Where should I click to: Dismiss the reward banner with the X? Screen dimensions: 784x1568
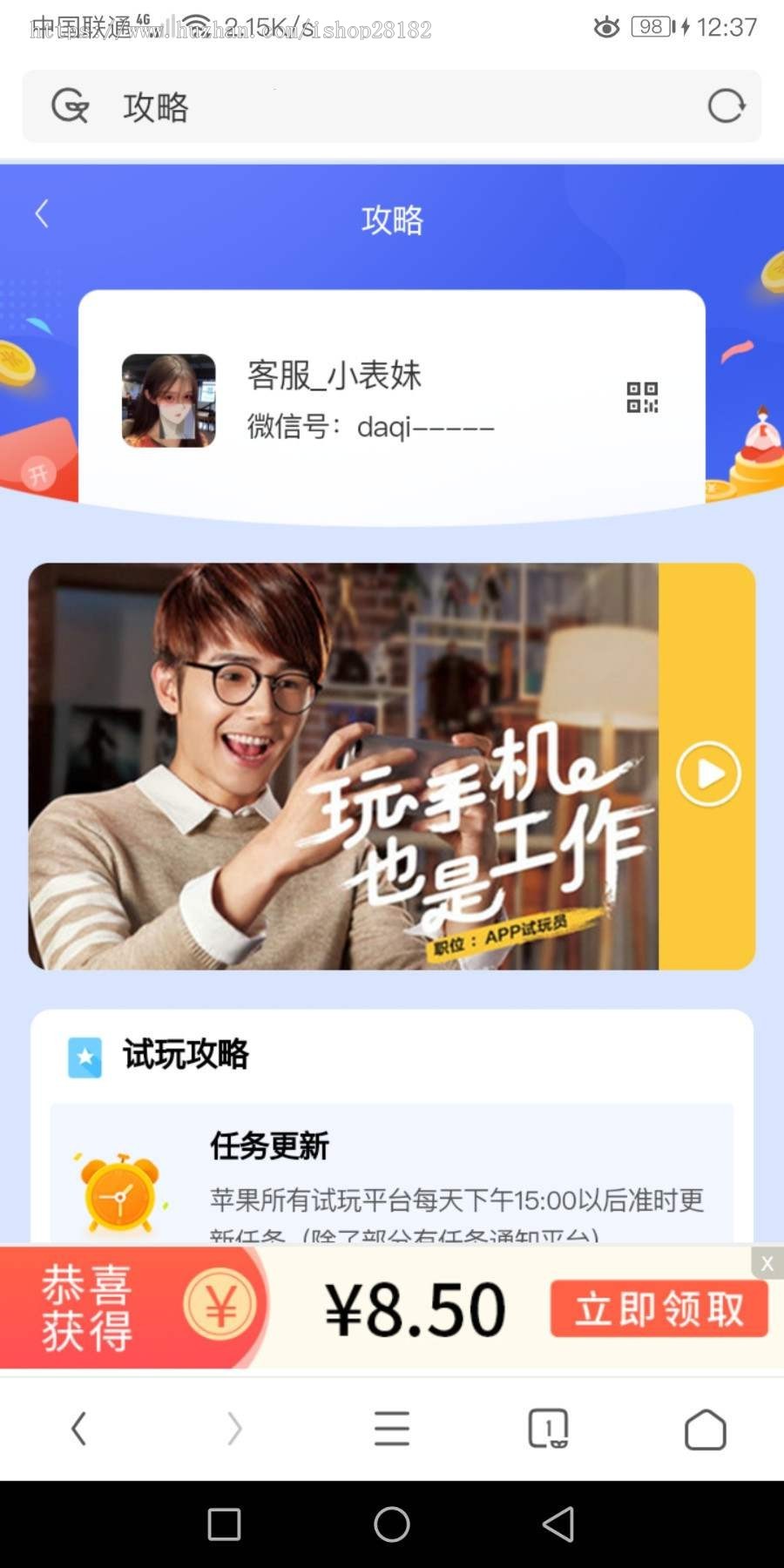tap(767, 1262)
